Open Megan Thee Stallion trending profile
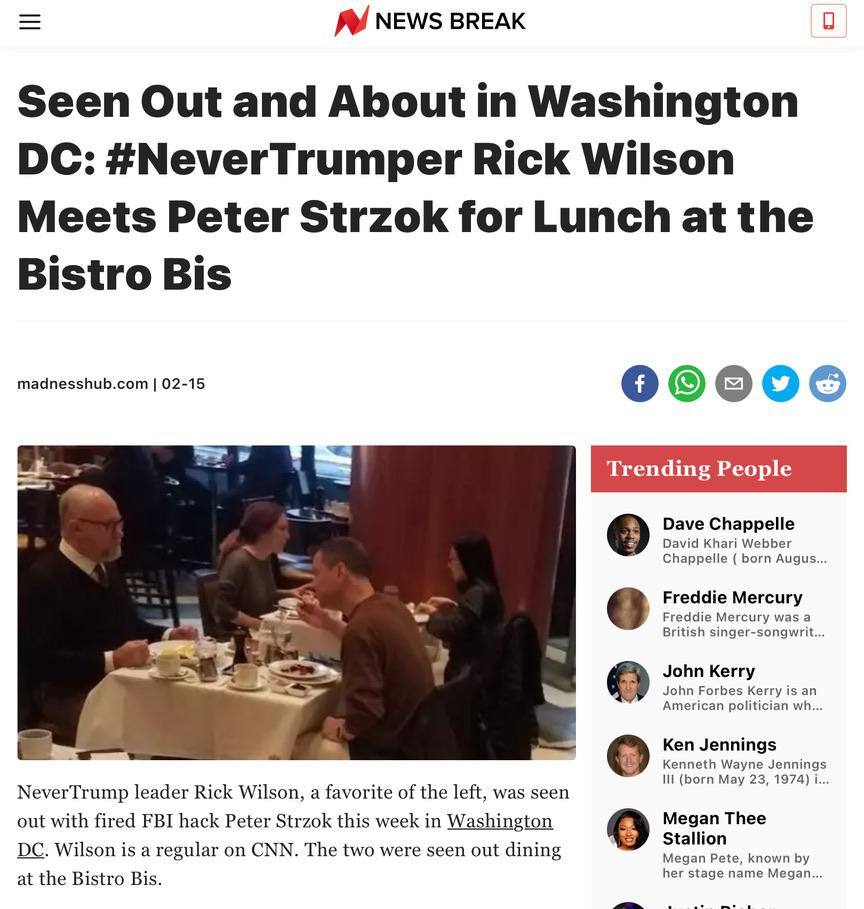Screen dimensions: 864x909 coord(714,828)
